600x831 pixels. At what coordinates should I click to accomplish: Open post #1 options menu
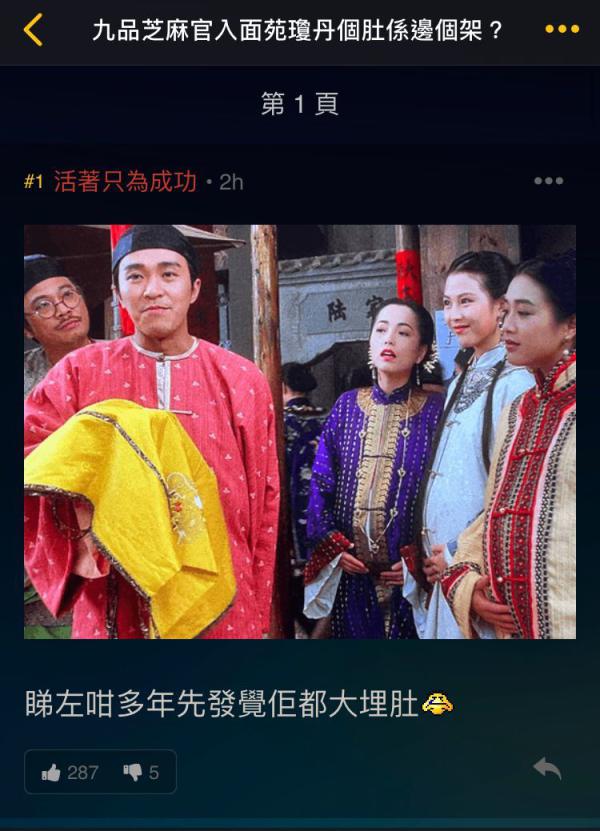tap(548, 181)
